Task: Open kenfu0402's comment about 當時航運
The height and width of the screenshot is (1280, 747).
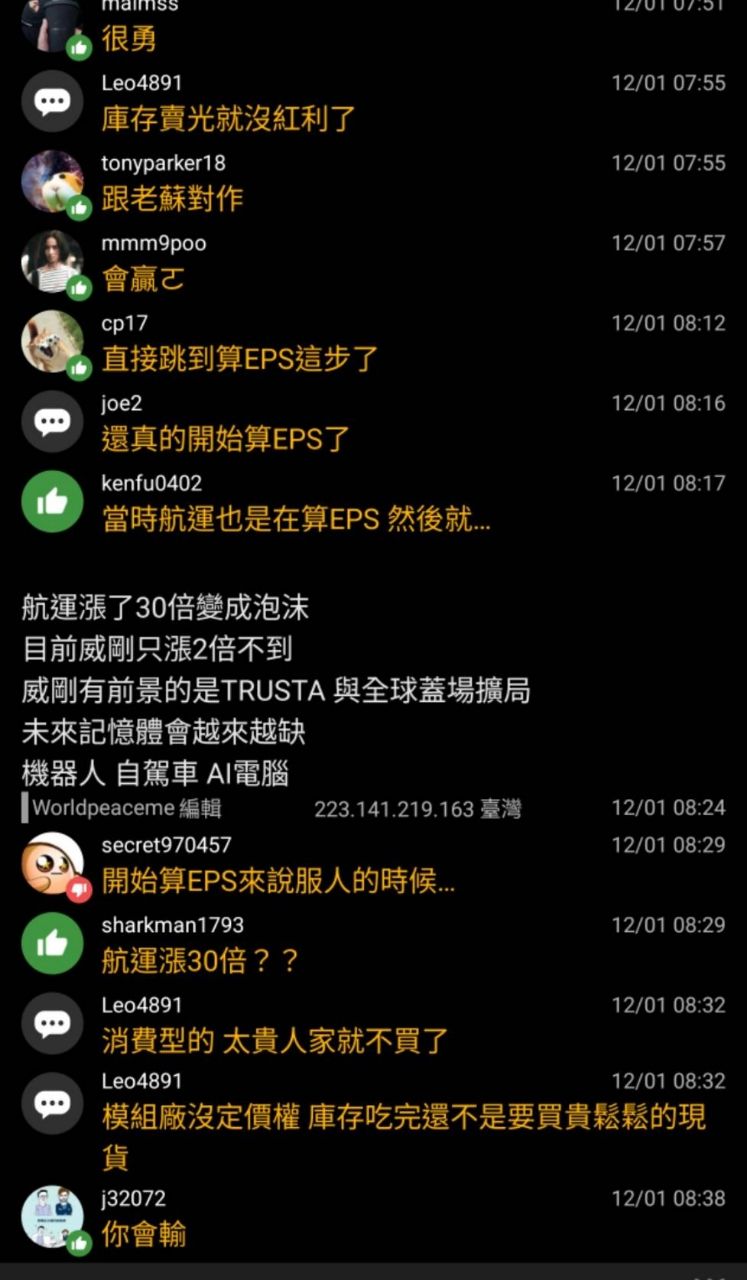Action: click(296, 519)
